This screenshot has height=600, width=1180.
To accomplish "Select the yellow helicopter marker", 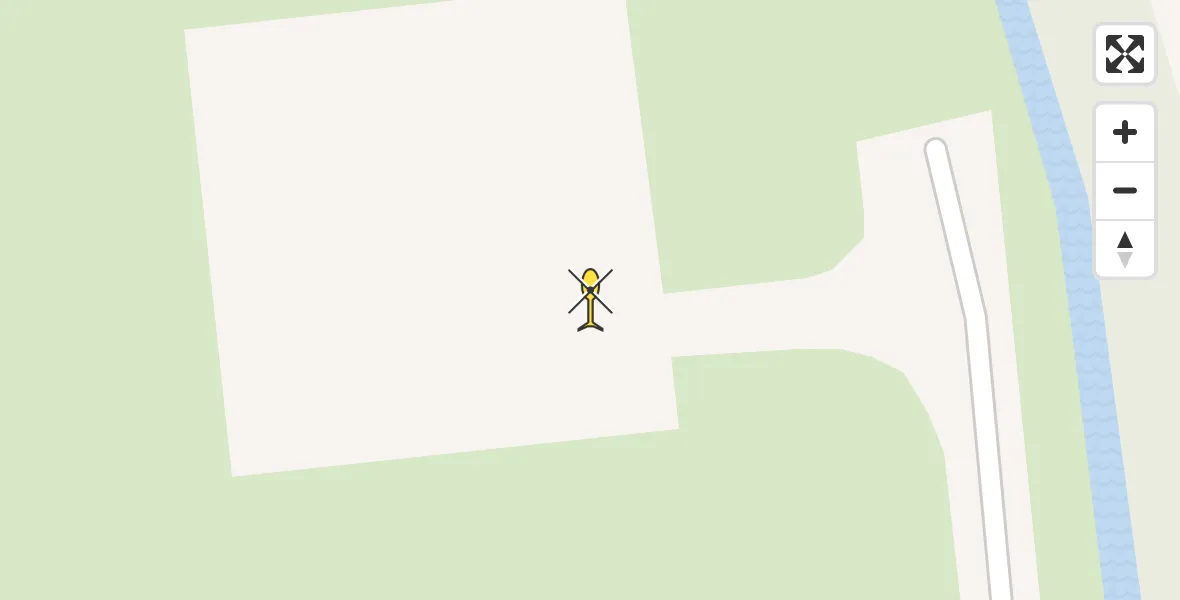I will coord(590,298).
